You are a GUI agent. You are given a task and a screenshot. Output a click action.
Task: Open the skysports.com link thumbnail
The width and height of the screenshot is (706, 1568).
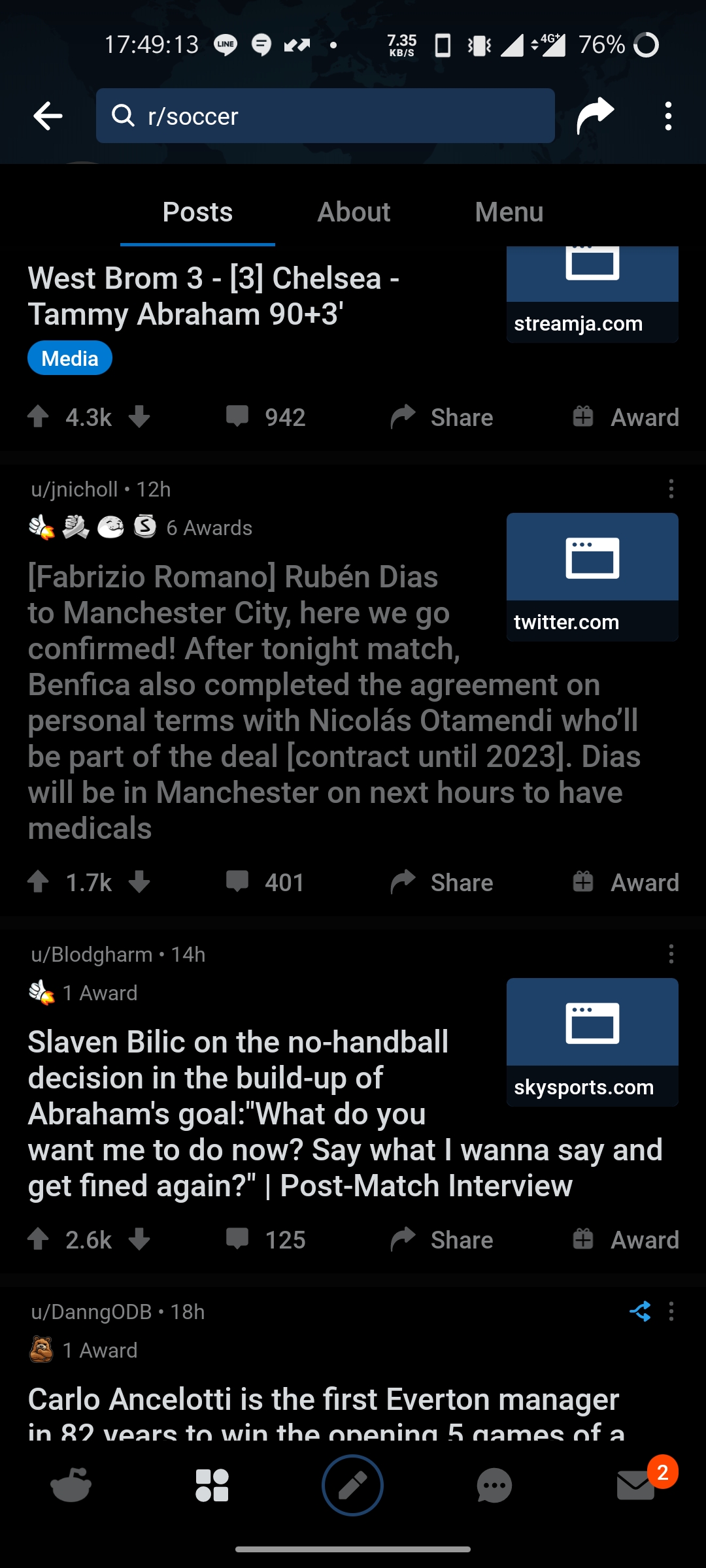click(592, 1042)
